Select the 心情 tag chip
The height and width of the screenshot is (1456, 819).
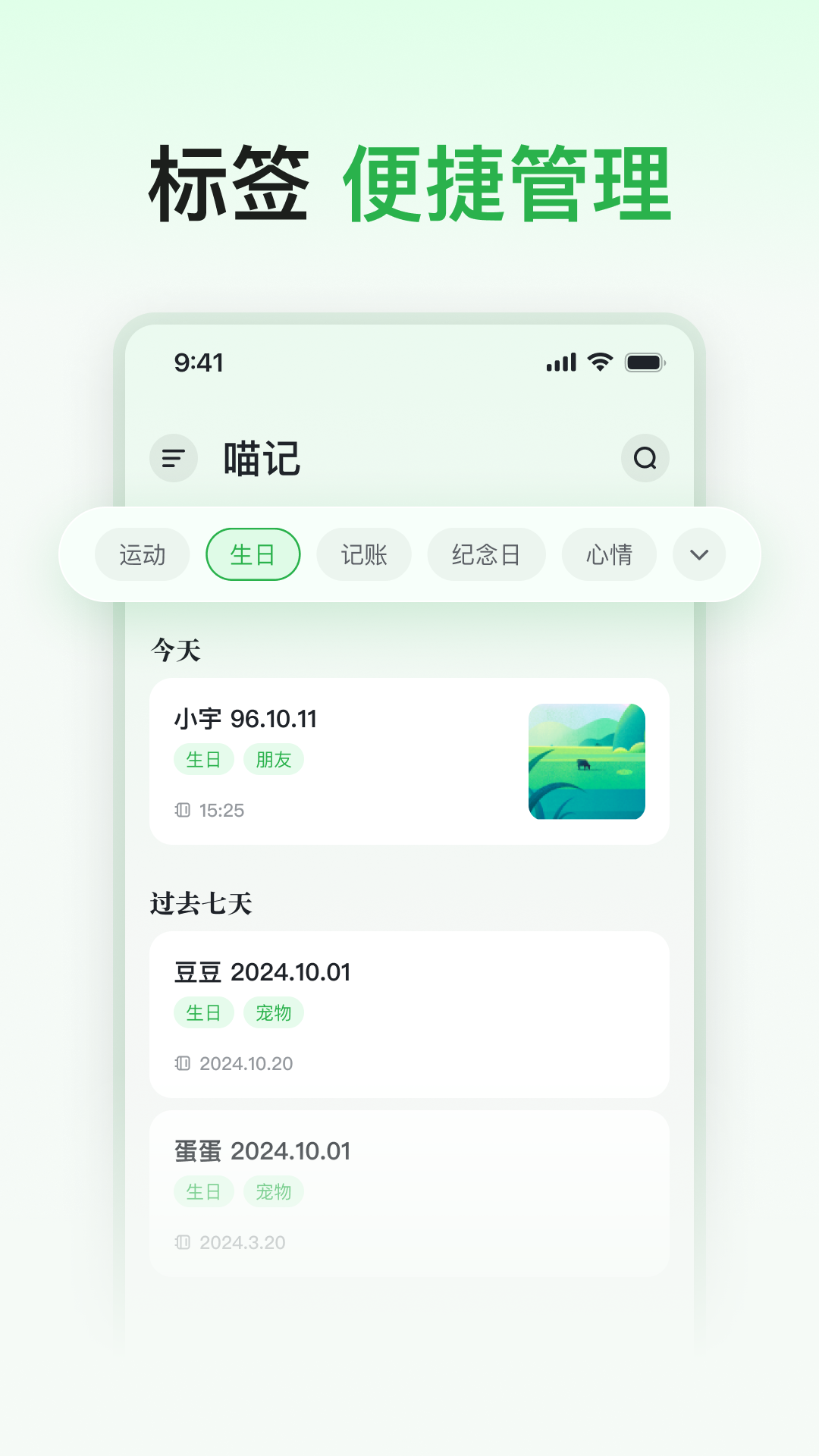point(609,554)
